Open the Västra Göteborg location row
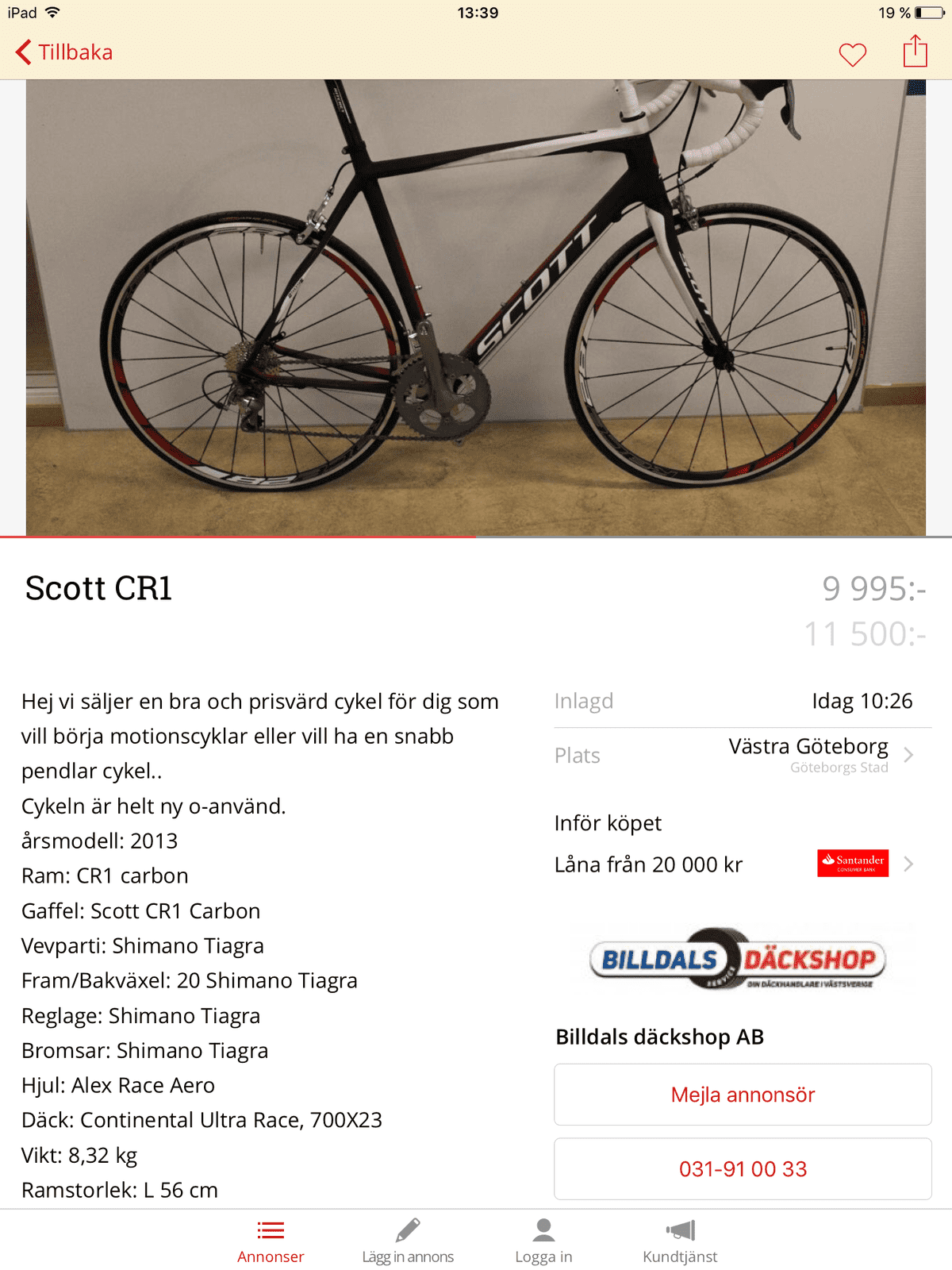Viewport: 952px width, 1270px height. point(743,755)
